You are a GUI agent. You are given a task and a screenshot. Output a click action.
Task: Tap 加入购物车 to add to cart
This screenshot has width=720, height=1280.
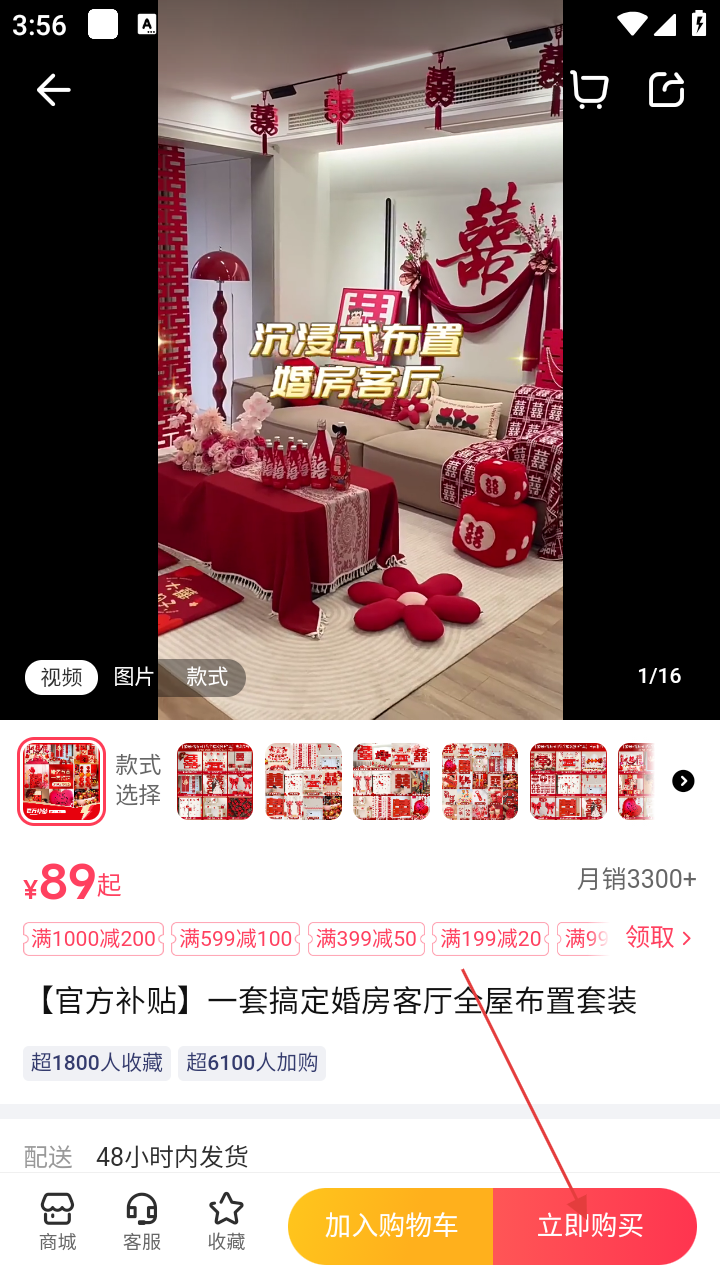tap(391, 1225)
